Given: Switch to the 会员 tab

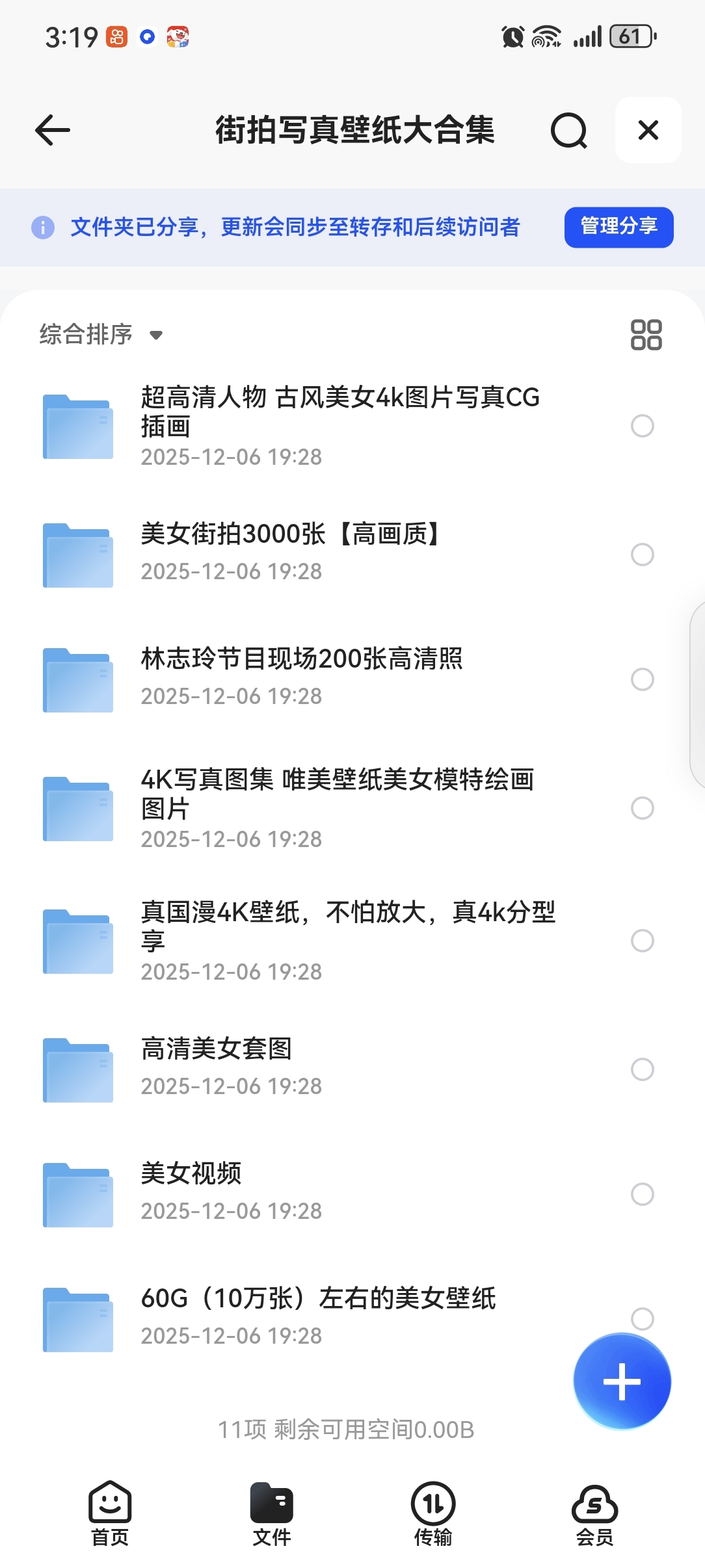Looking at the screenshot, I should pos(594,1513).
